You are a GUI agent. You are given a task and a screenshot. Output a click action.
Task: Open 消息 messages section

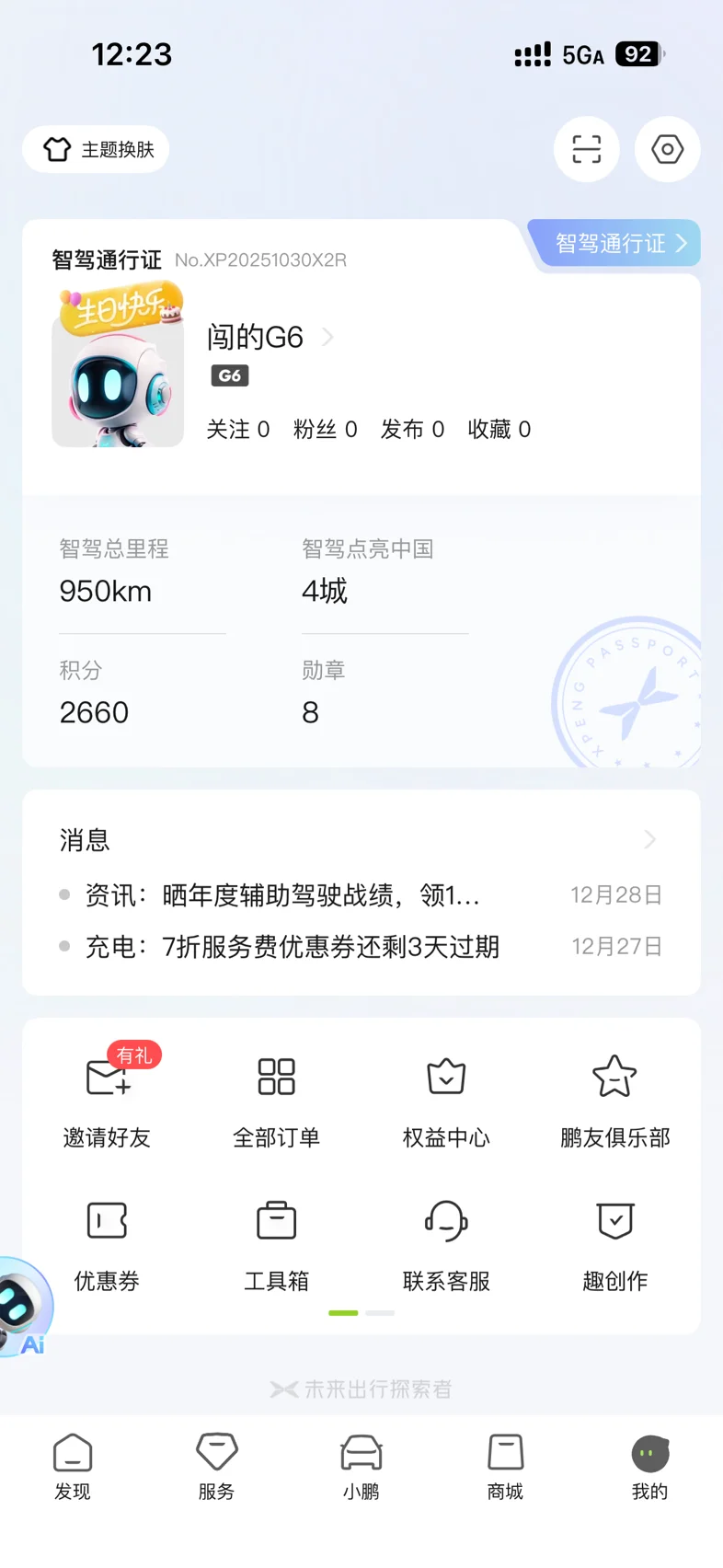[x=361, y=839]
